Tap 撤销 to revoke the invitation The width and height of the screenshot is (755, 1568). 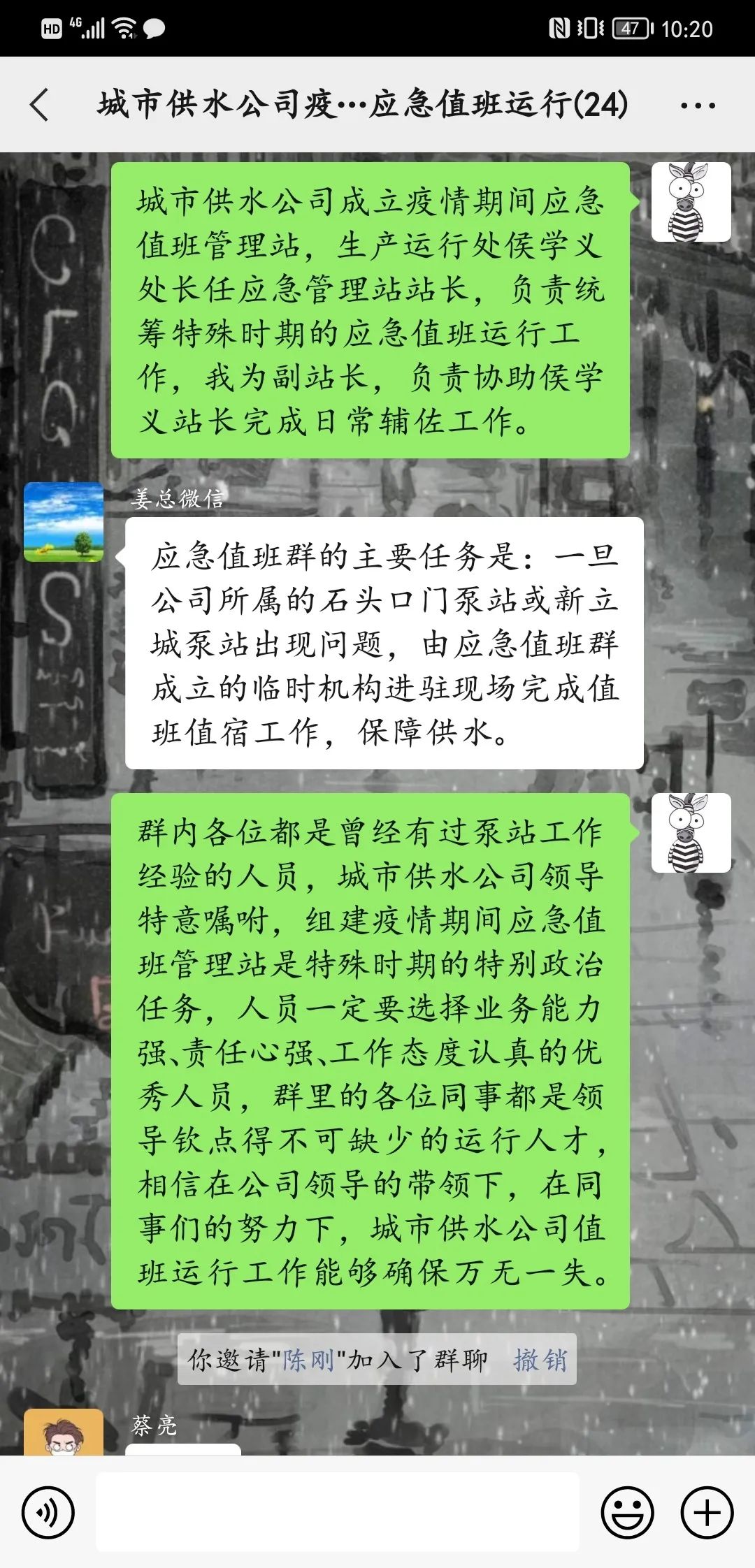[x=540, y=1360]
